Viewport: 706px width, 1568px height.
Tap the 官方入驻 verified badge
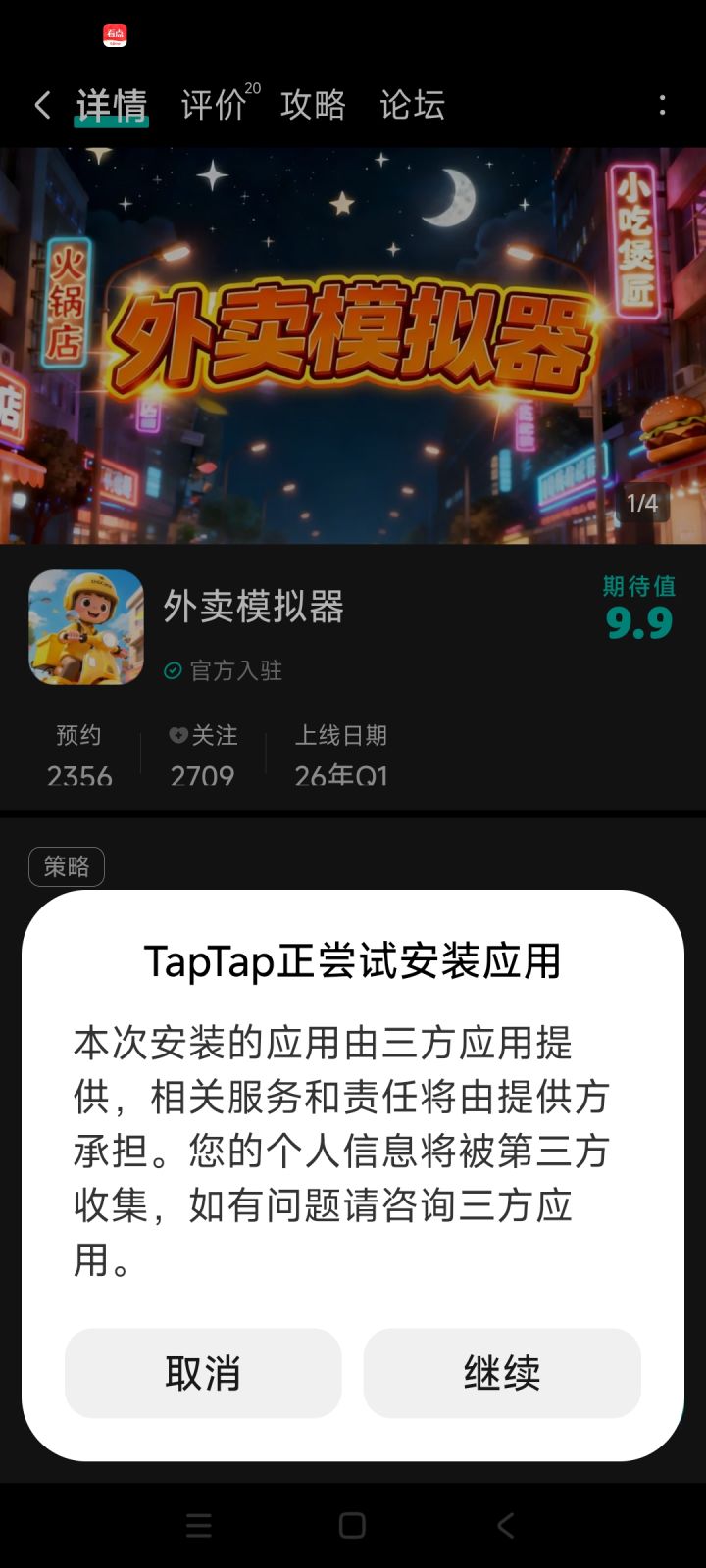pos(224,671)
